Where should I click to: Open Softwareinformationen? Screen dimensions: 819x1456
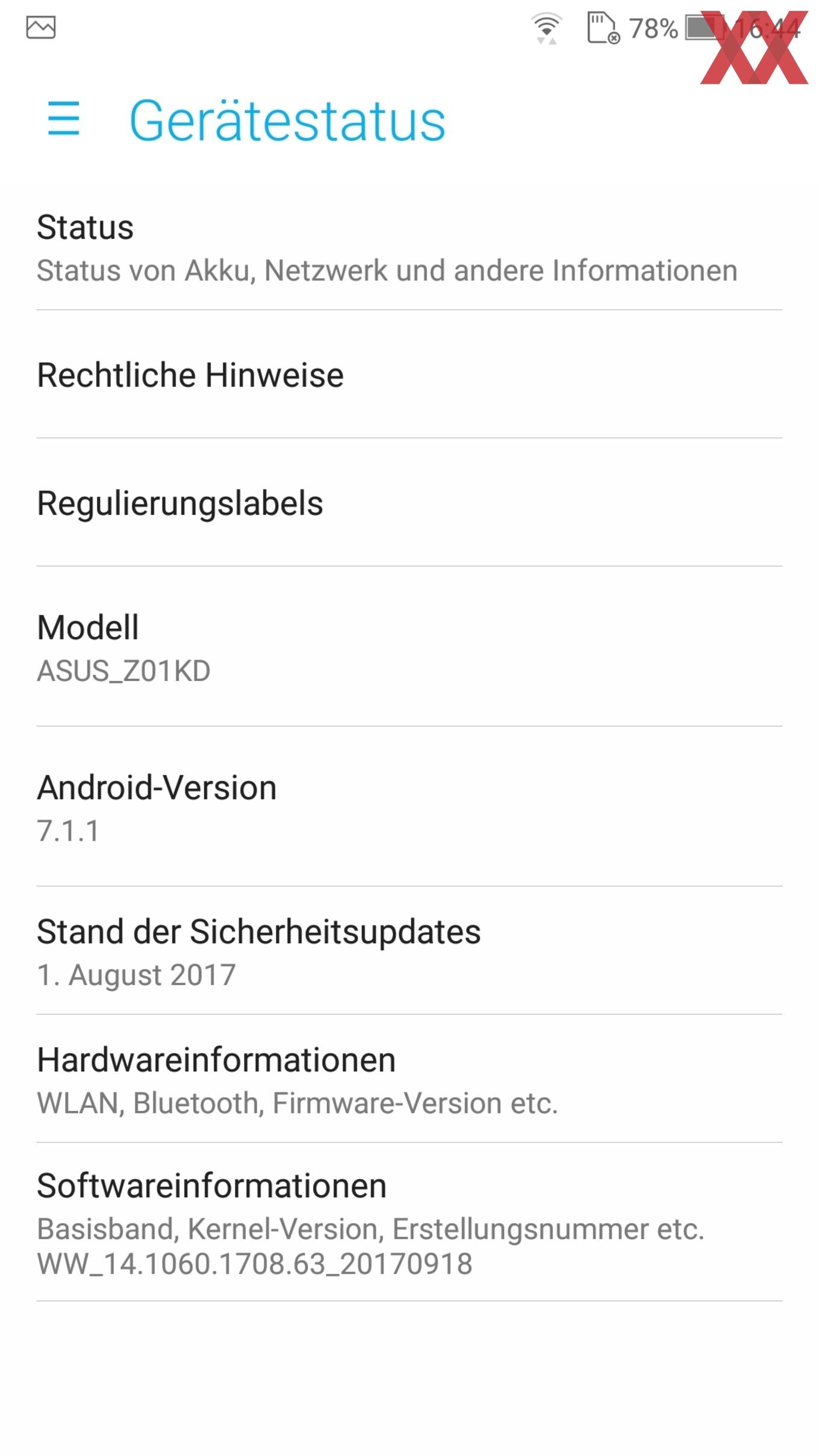point(409,1222)
